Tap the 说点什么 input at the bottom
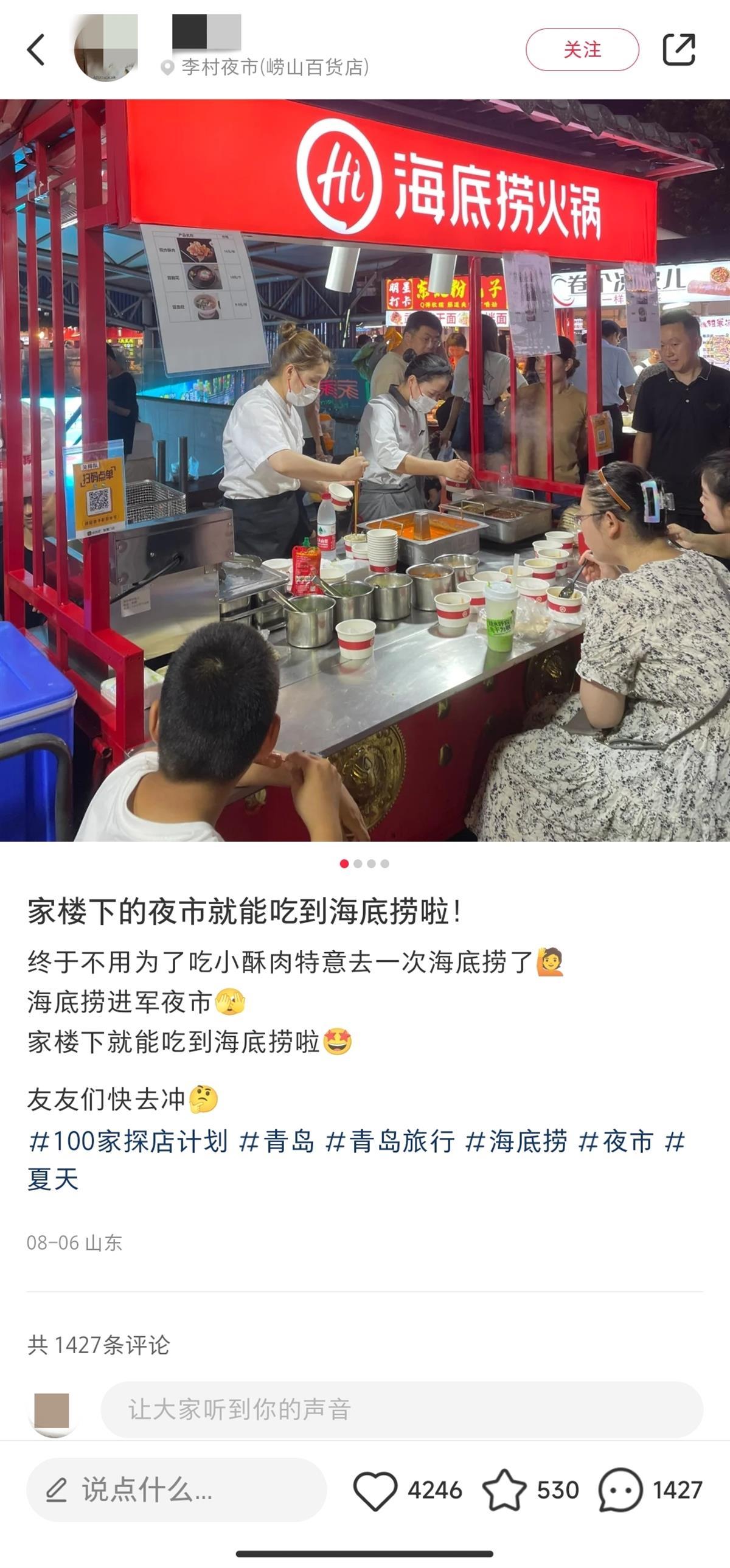This screenshot has width=730, height=1568. 176,1490
